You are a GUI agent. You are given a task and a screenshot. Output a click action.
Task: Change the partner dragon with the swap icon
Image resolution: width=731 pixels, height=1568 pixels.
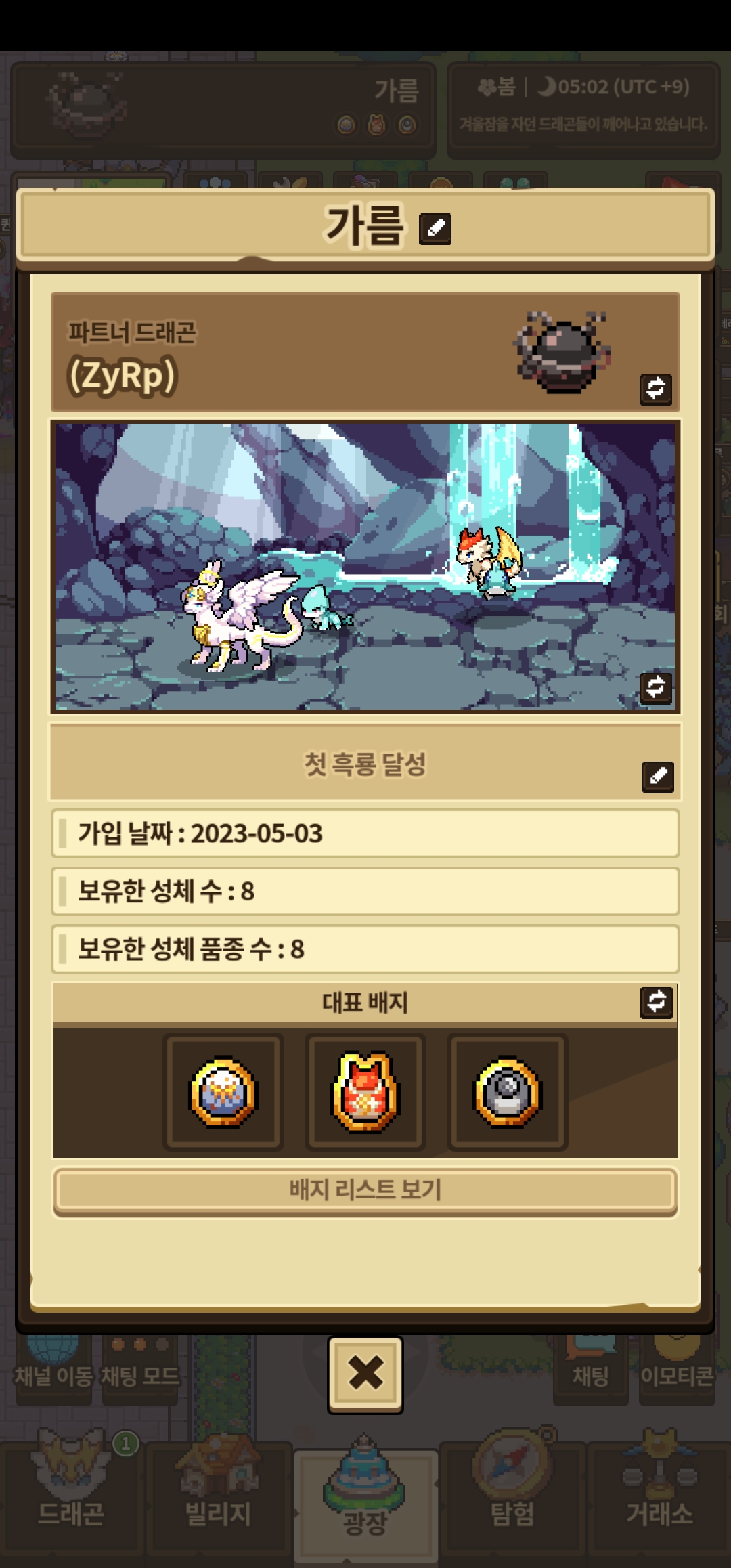[x=655, y=389]
